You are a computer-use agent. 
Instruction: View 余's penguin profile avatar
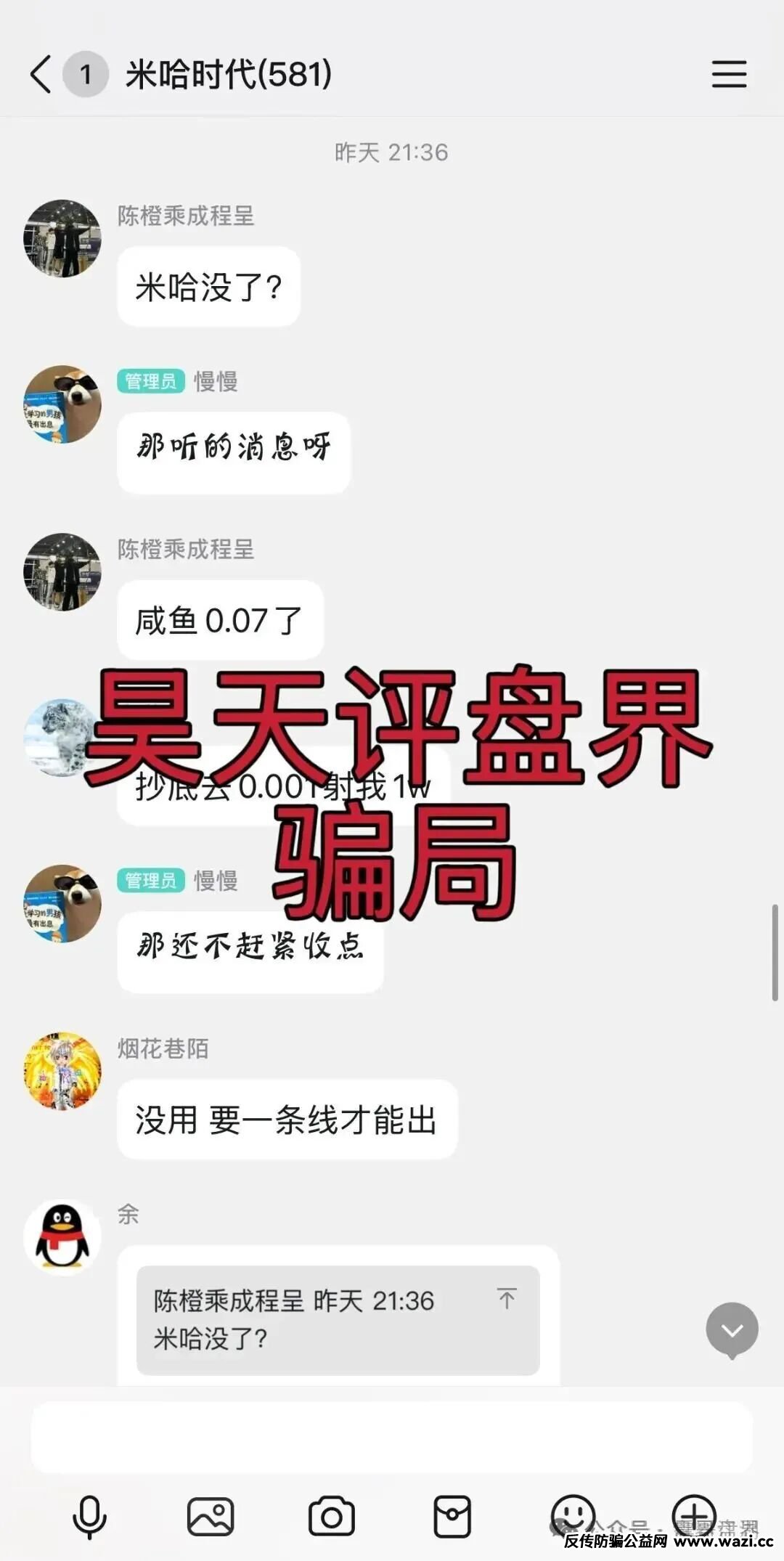pyautogui.click(x=62, y=1236)
